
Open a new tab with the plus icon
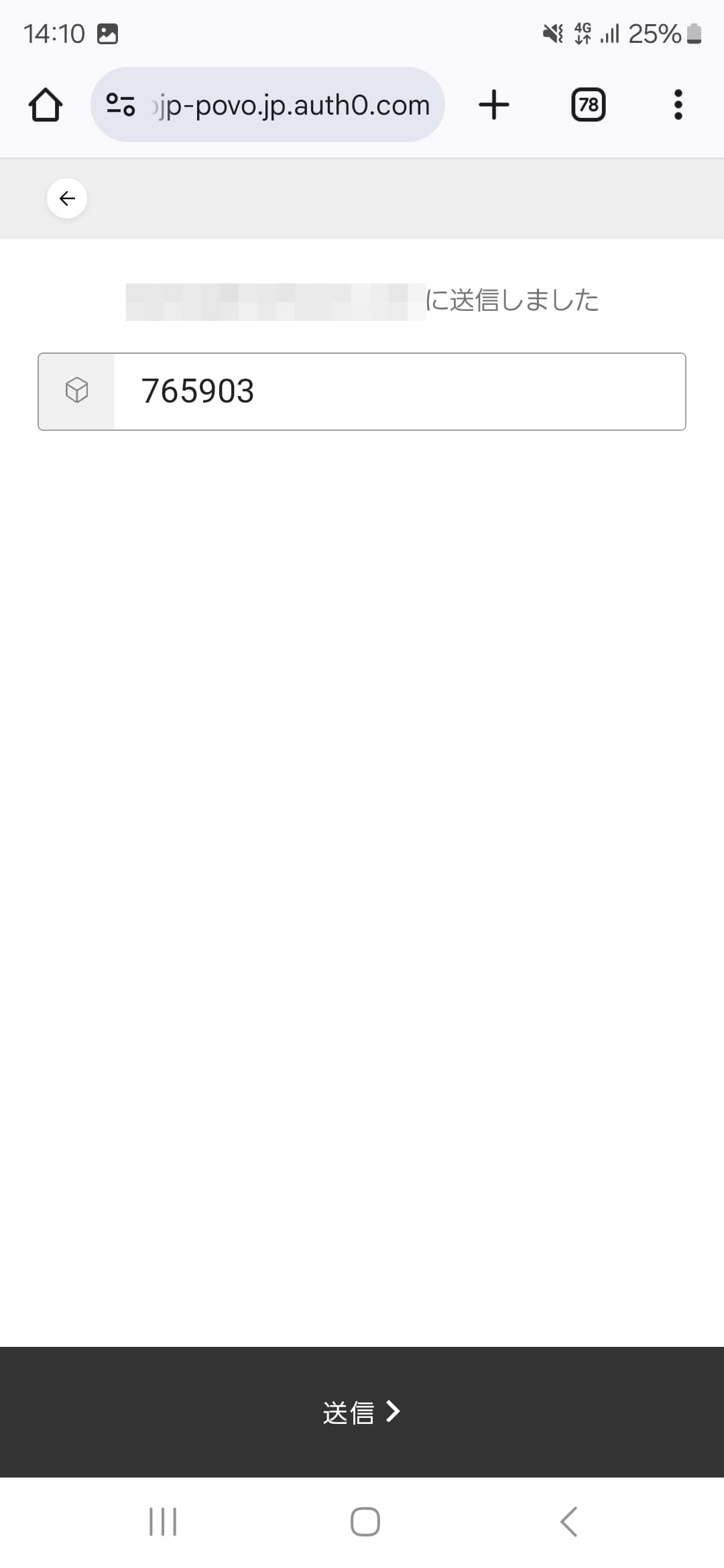coord(493,104)
